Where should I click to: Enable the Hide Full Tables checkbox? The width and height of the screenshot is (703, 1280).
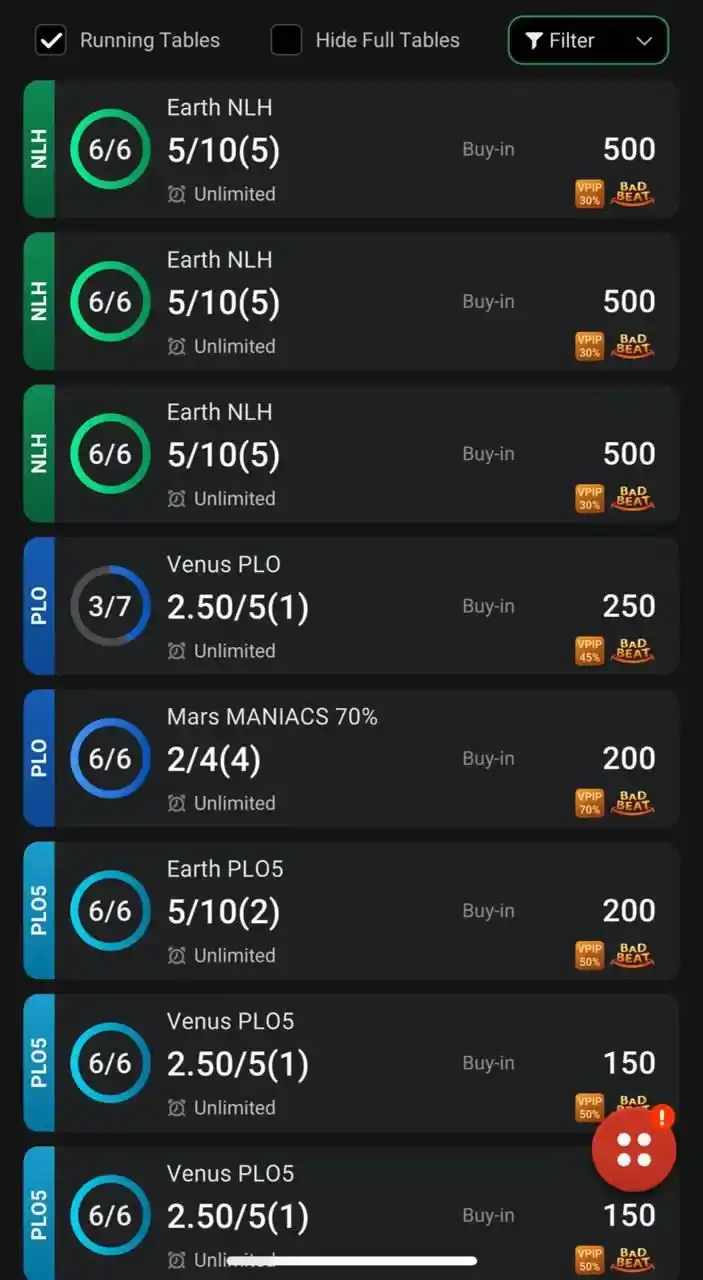point(287,41)
